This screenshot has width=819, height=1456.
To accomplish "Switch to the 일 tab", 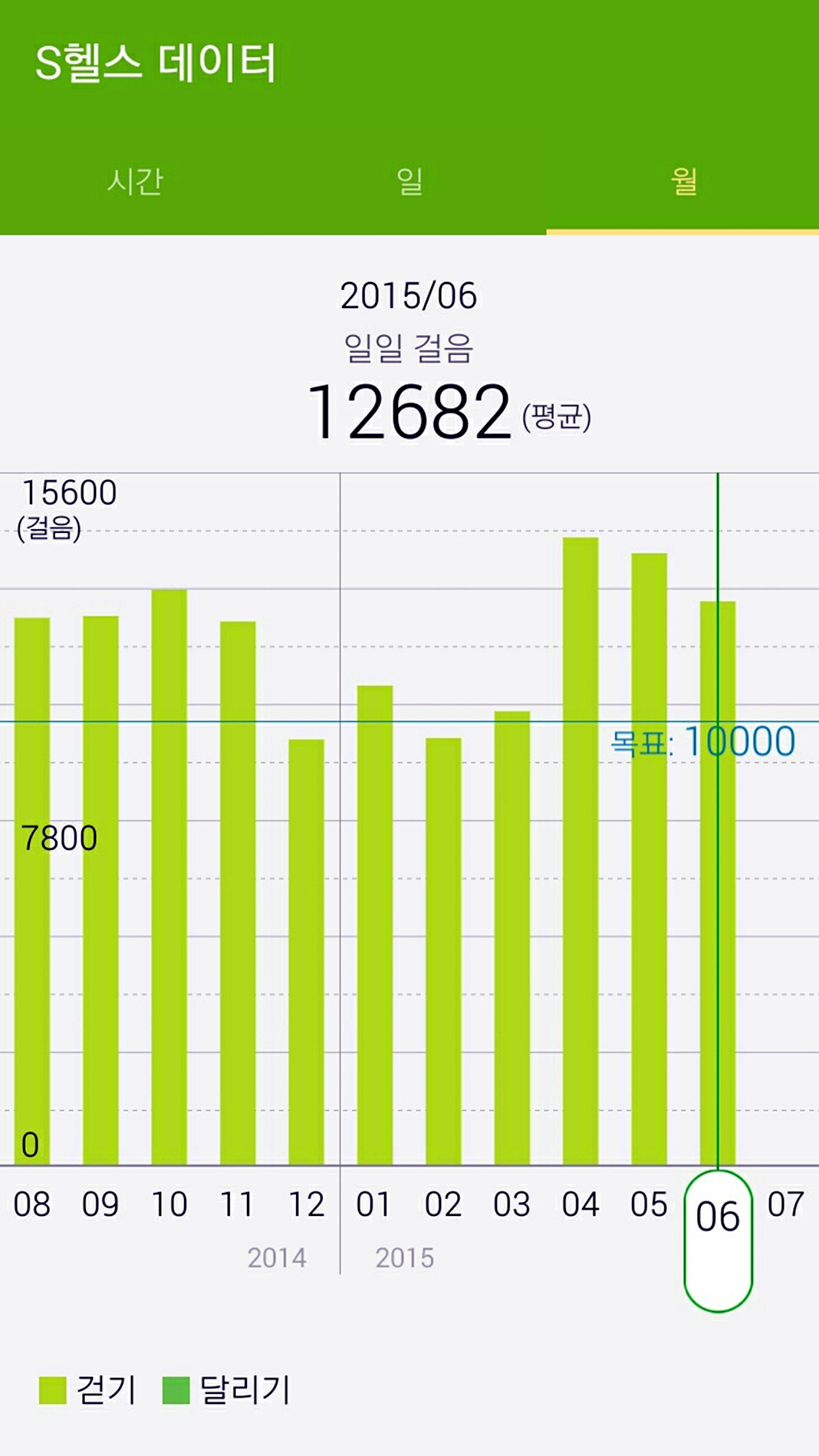I will 409,182.
